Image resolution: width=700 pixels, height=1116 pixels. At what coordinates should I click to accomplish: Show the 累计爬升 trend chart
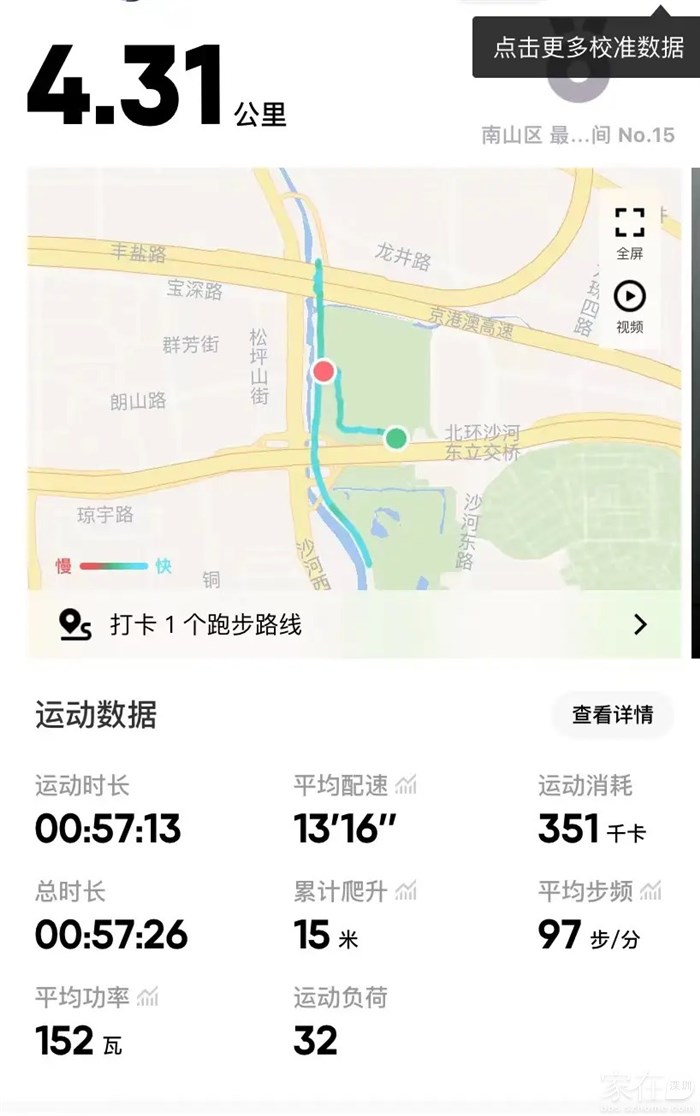click(x=406, y=891)
